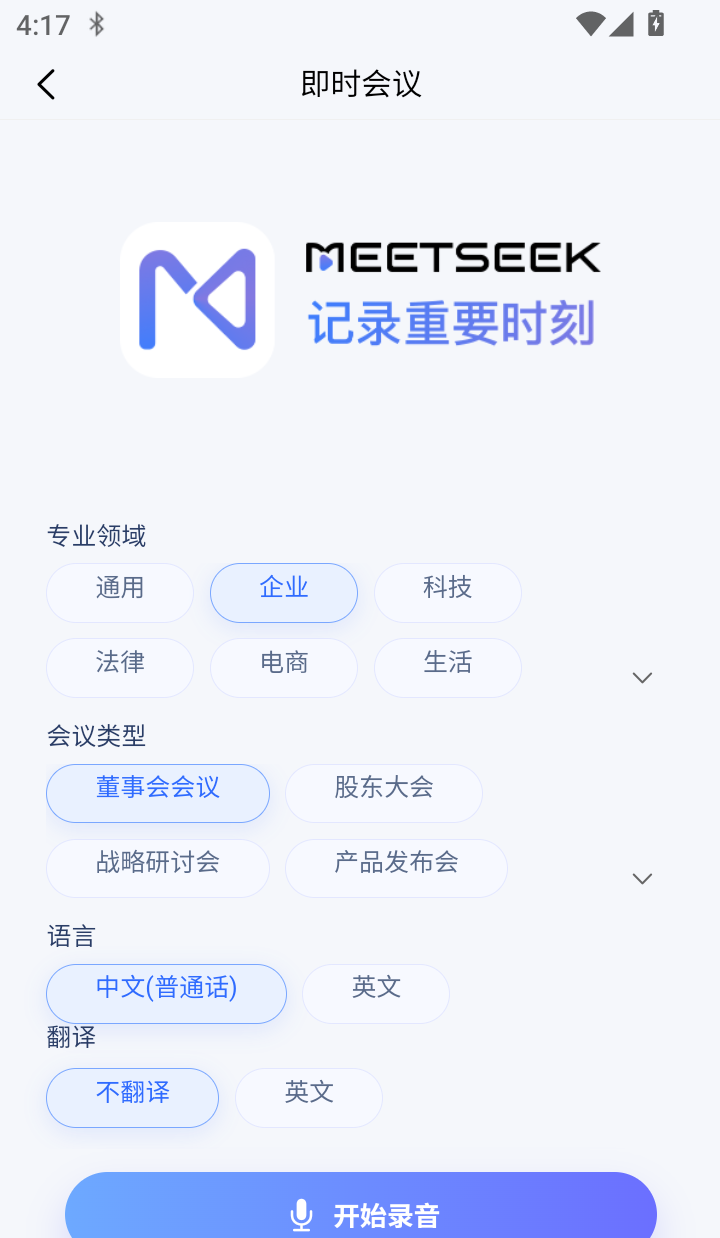
Task: Expand the 专业领域 chip list
Action: click(641, 678)
